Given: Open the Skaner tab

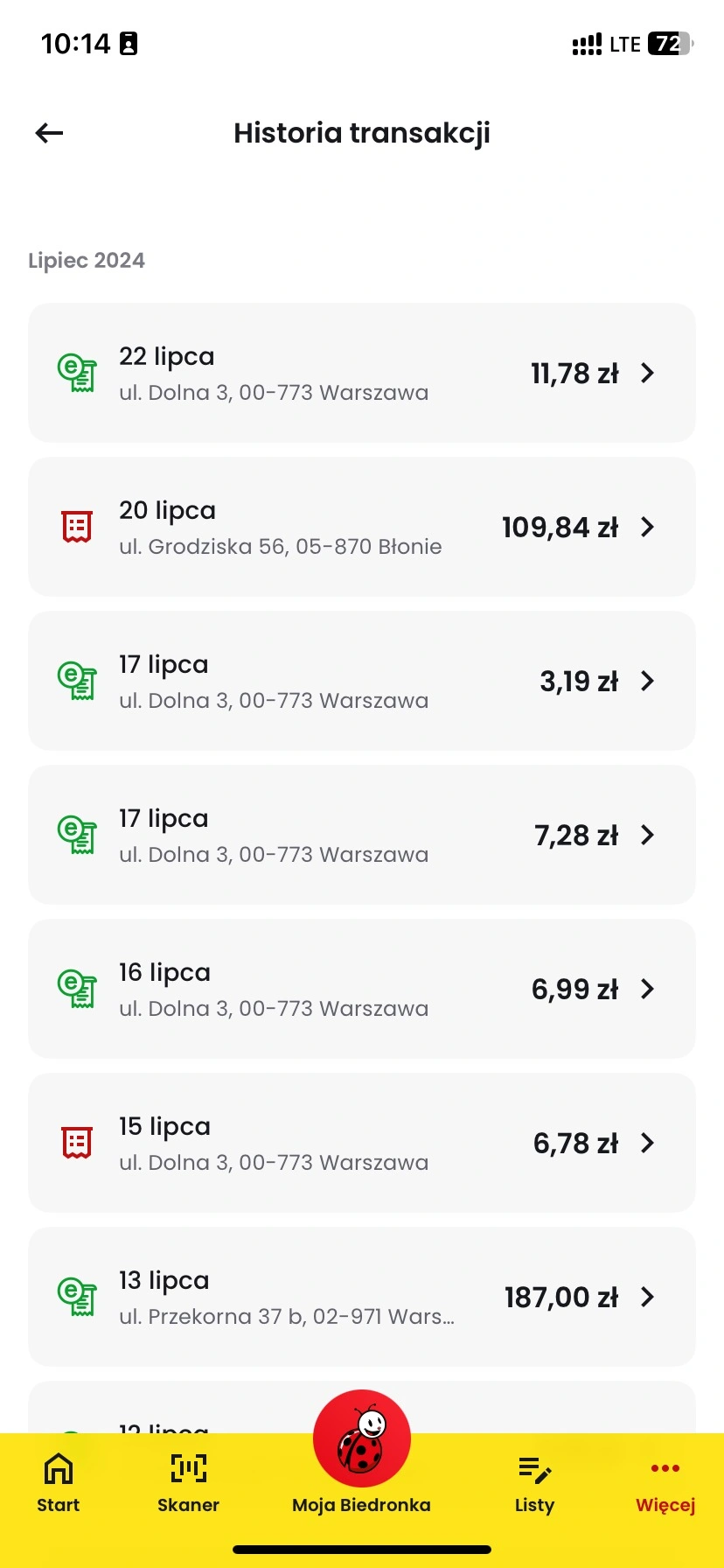Looking at the screenshot, I should point(188,1483).
